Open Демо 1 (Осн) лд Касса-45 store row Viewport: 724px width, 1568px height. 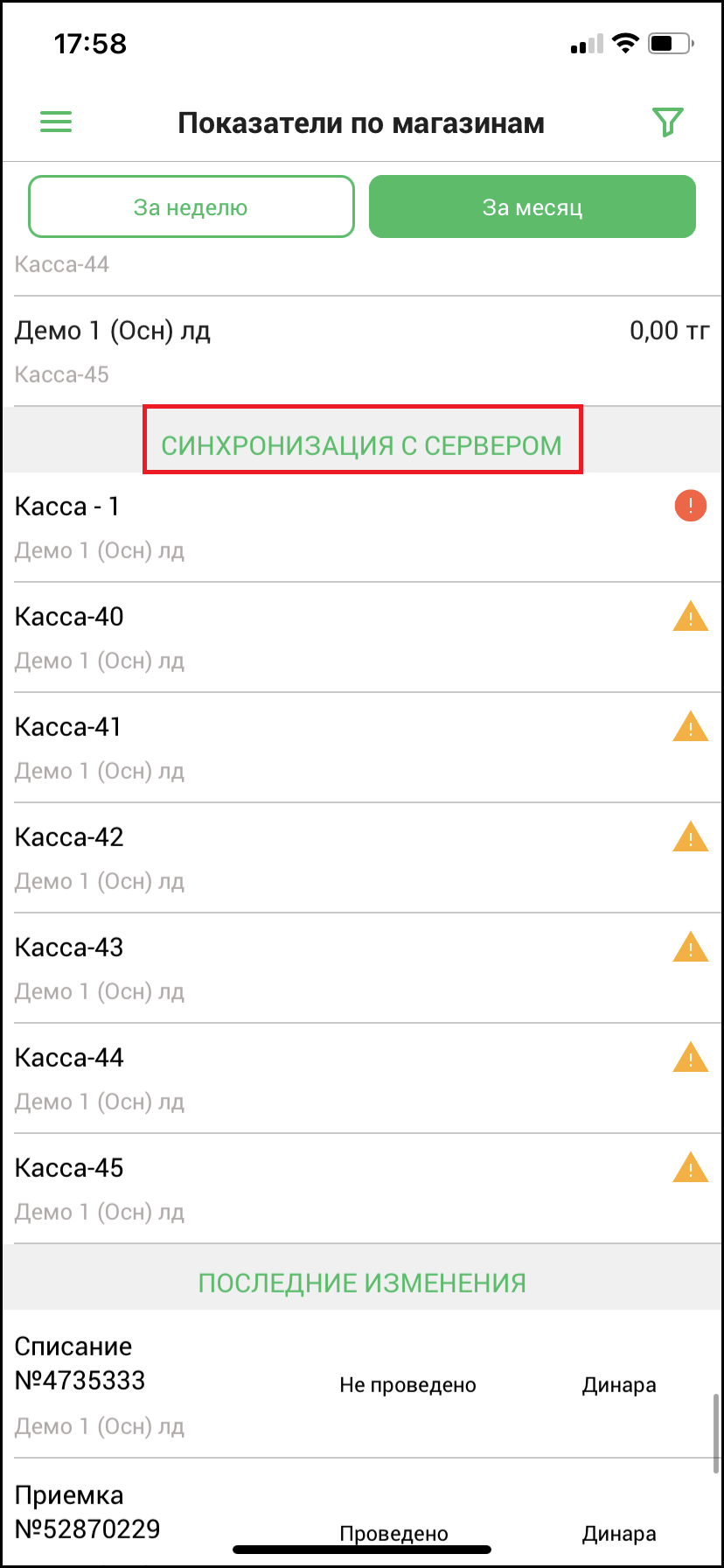[362, 352]
